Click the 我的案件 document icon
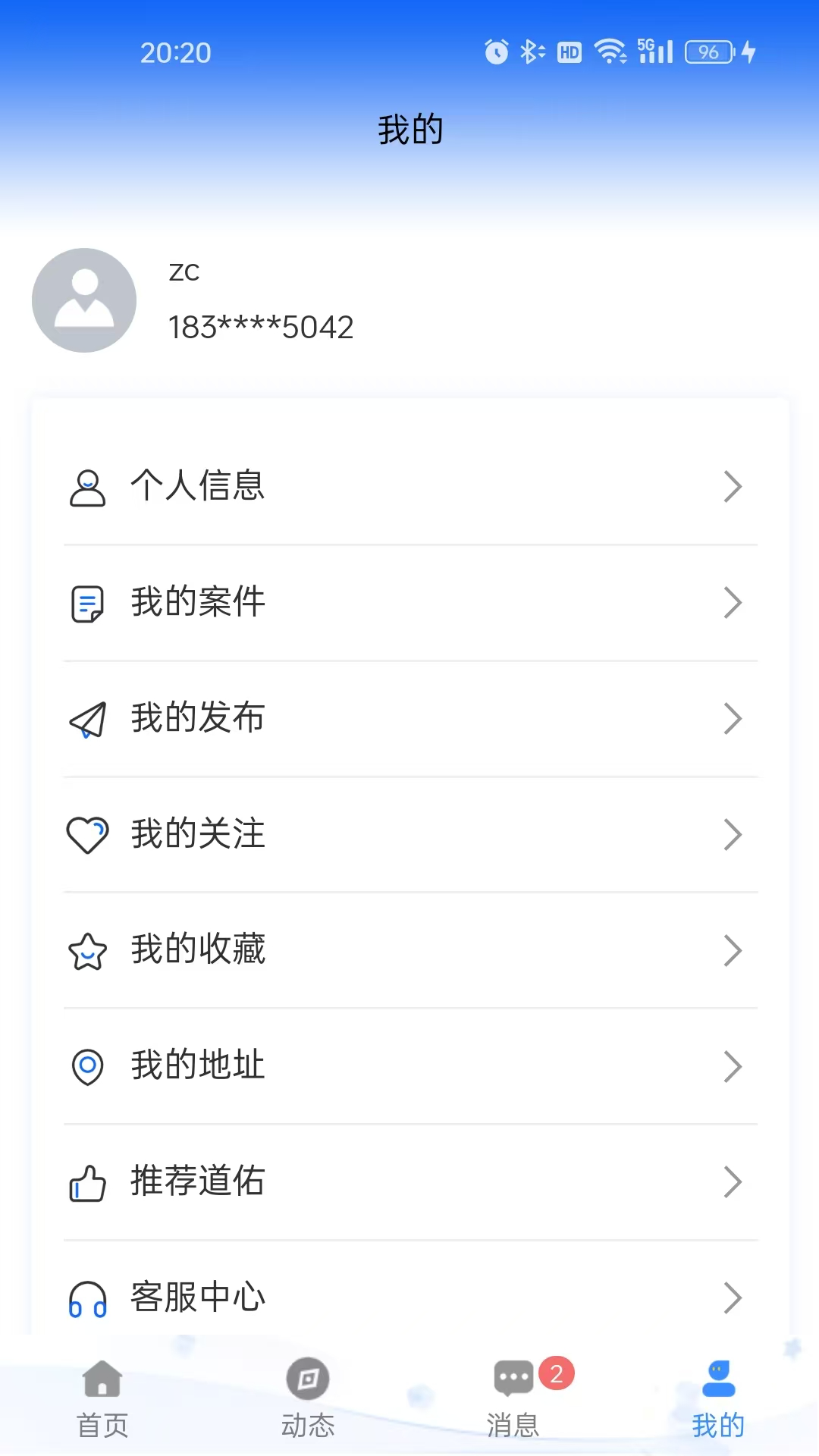 [86, 603]
